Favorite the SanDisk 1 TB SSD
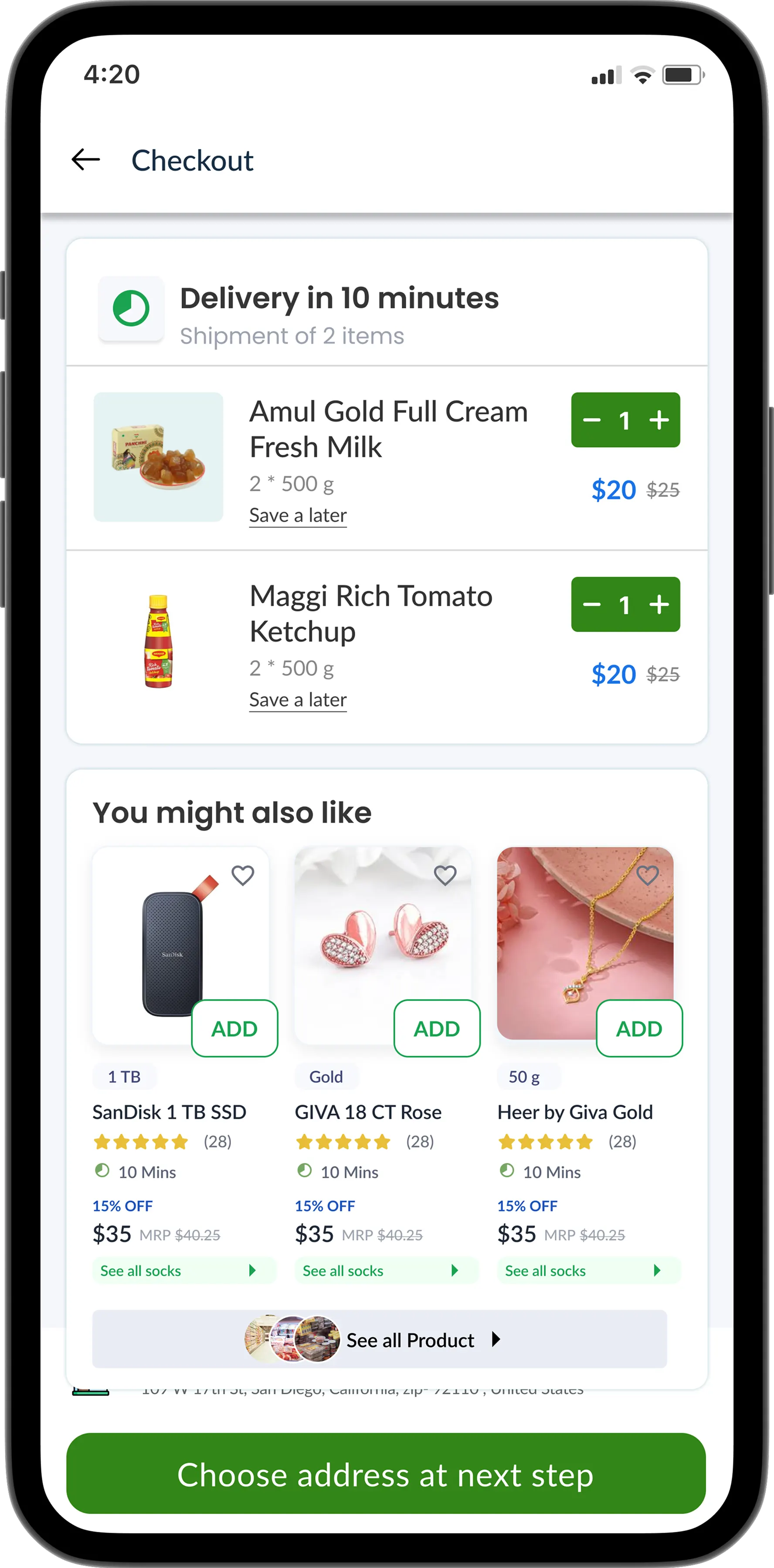 (x=243, y=876)
